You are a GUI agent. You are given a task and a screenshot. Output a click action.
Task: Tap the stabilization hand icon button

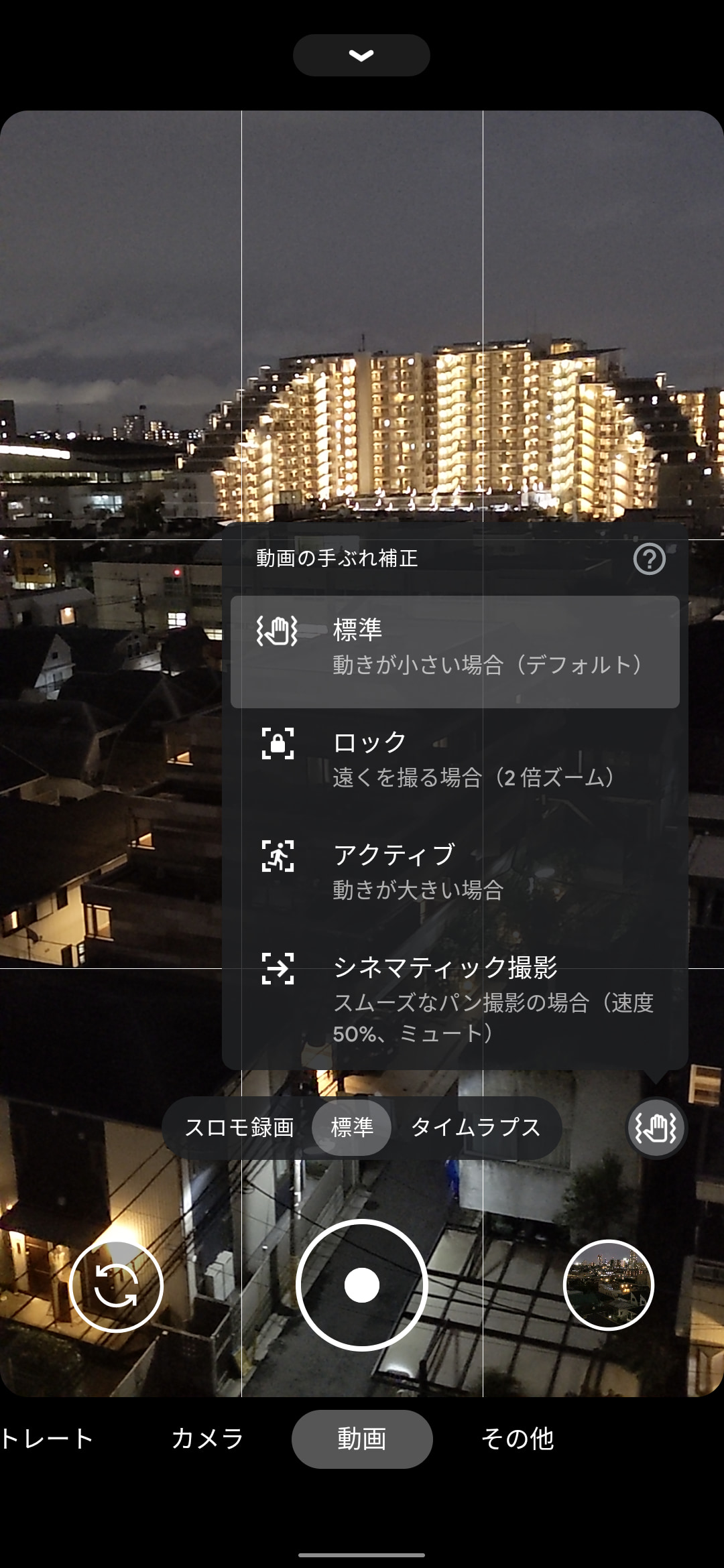[x=656, y=1128]
